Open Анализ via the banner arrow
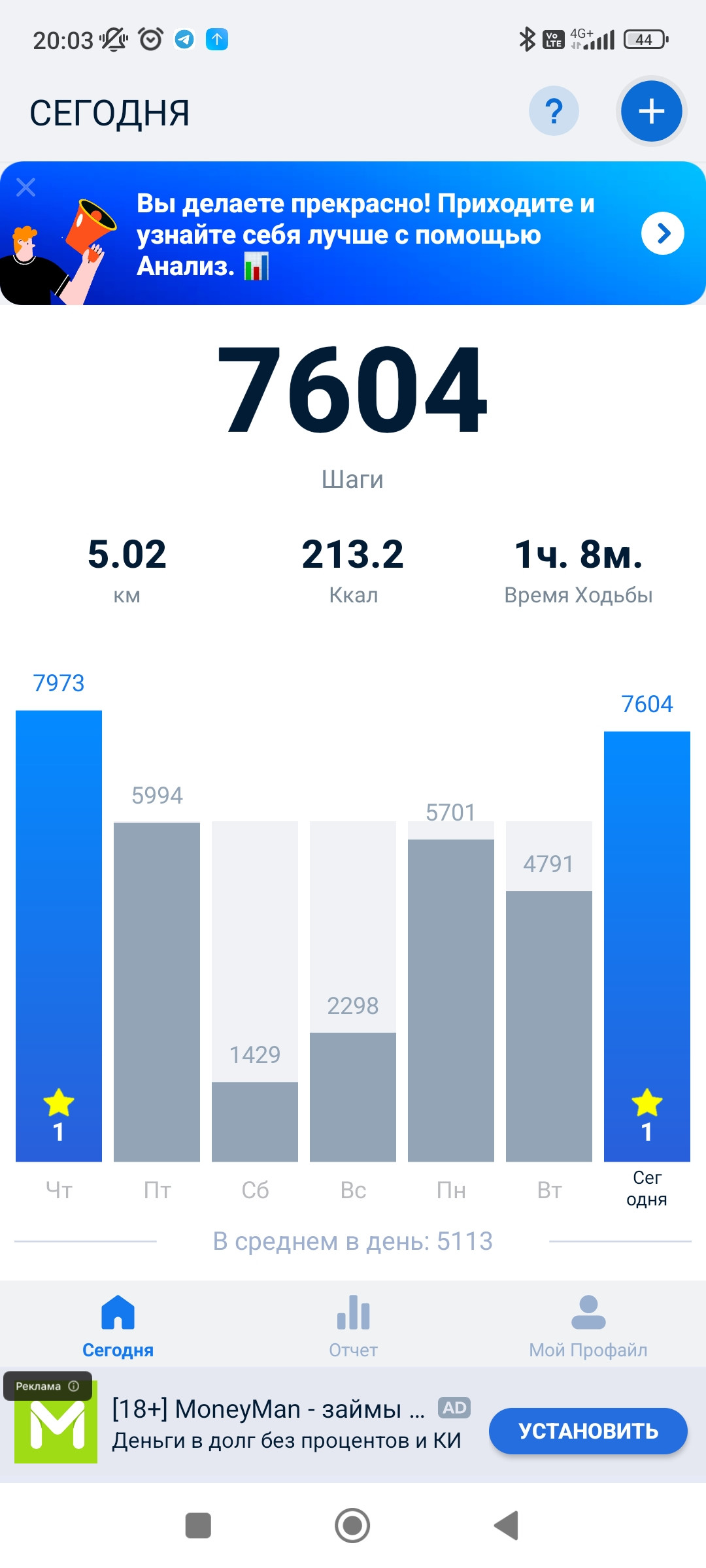 pos(663,233)
